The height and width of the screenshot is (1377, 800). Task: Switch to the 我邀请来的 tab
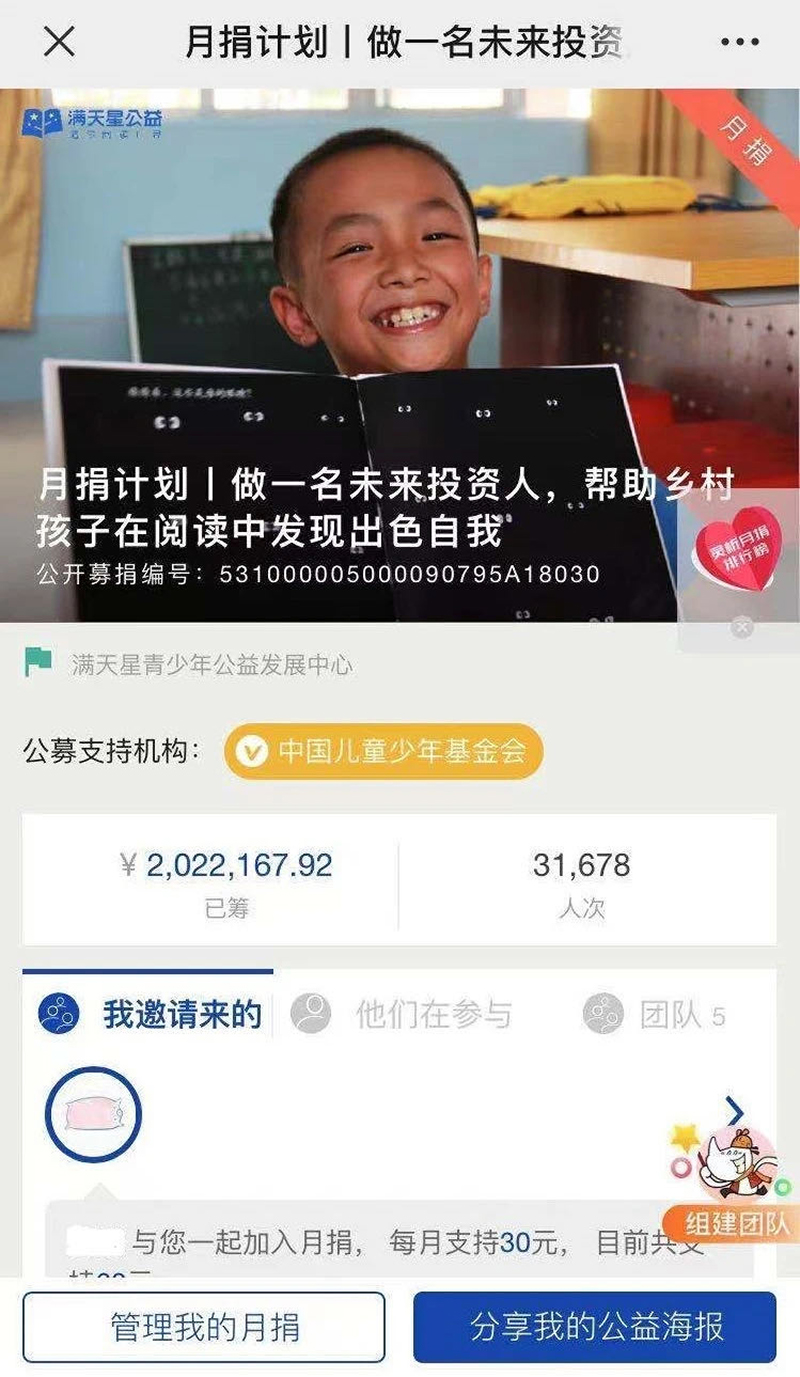(150, 1015)
